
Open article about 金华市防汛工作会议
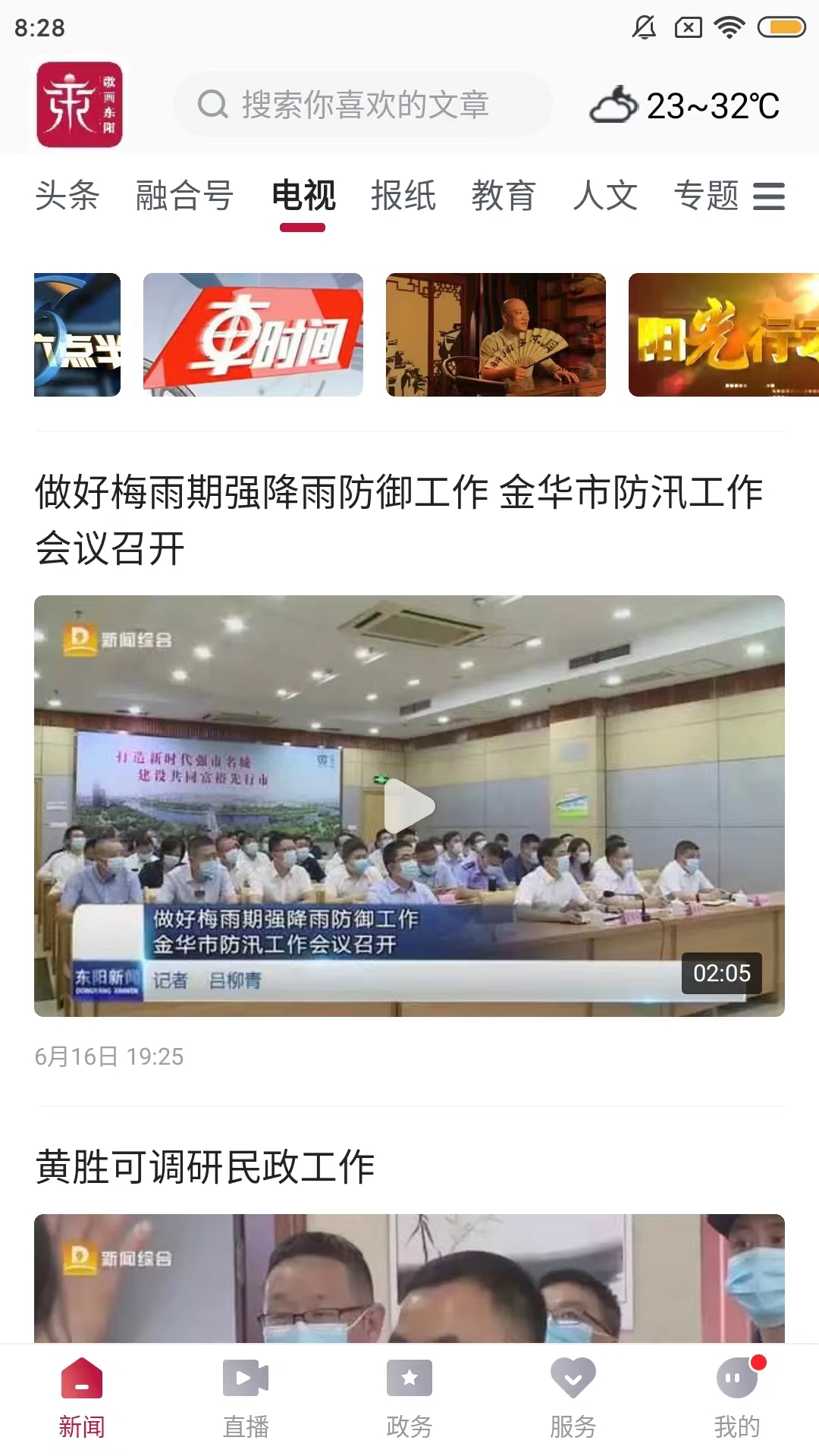pos(400,515)
